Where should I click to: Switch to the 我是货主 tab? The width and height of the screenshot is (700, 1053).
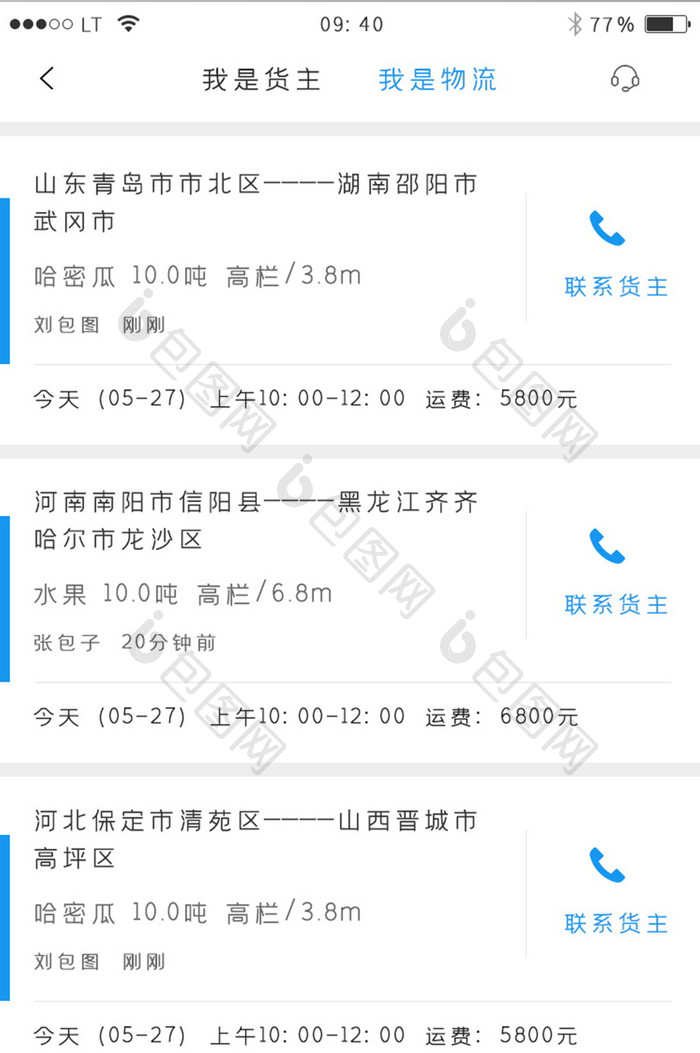point(261,80)
